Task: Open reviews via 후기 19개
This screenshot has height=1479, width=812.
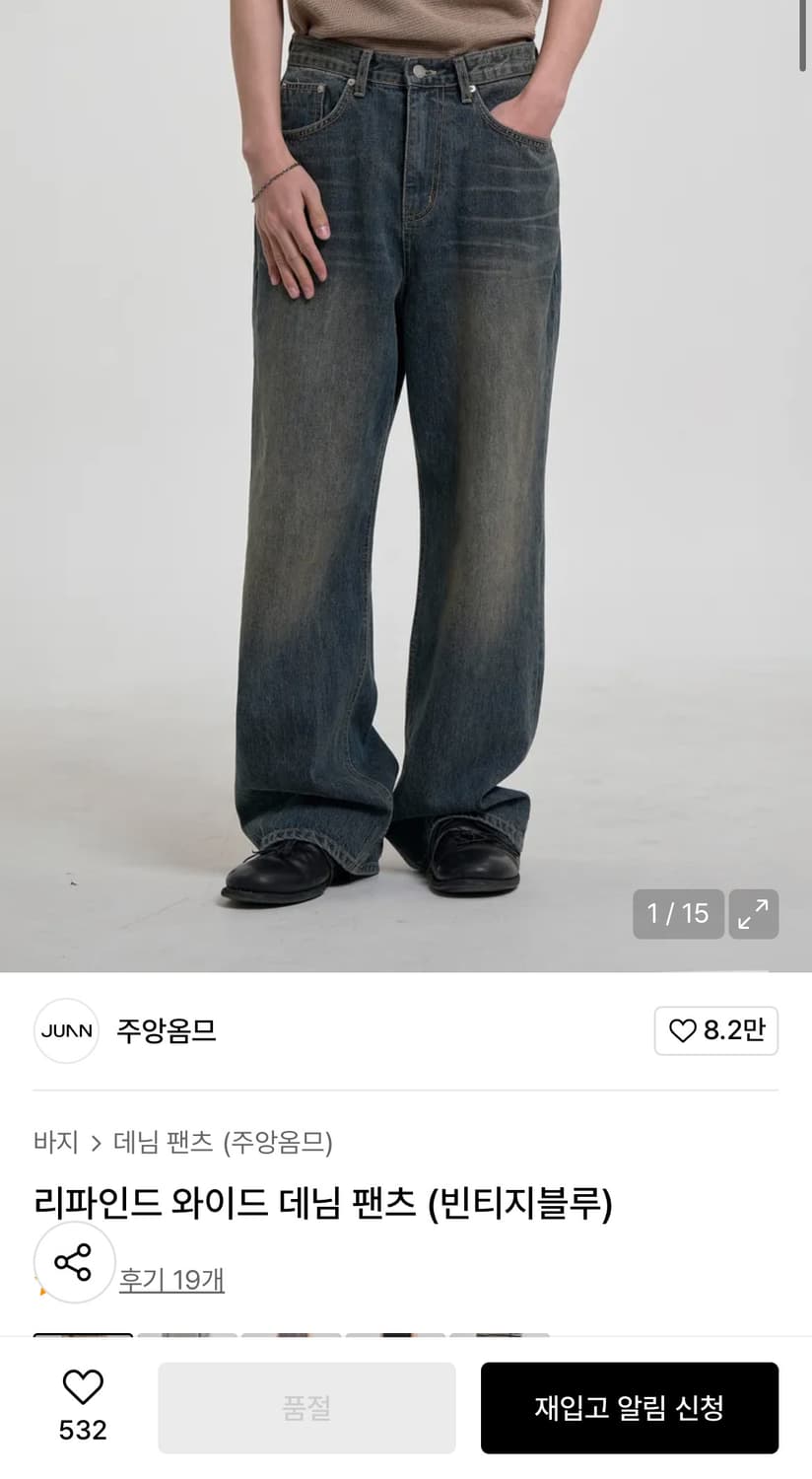Action: [x=172, y=1279]
